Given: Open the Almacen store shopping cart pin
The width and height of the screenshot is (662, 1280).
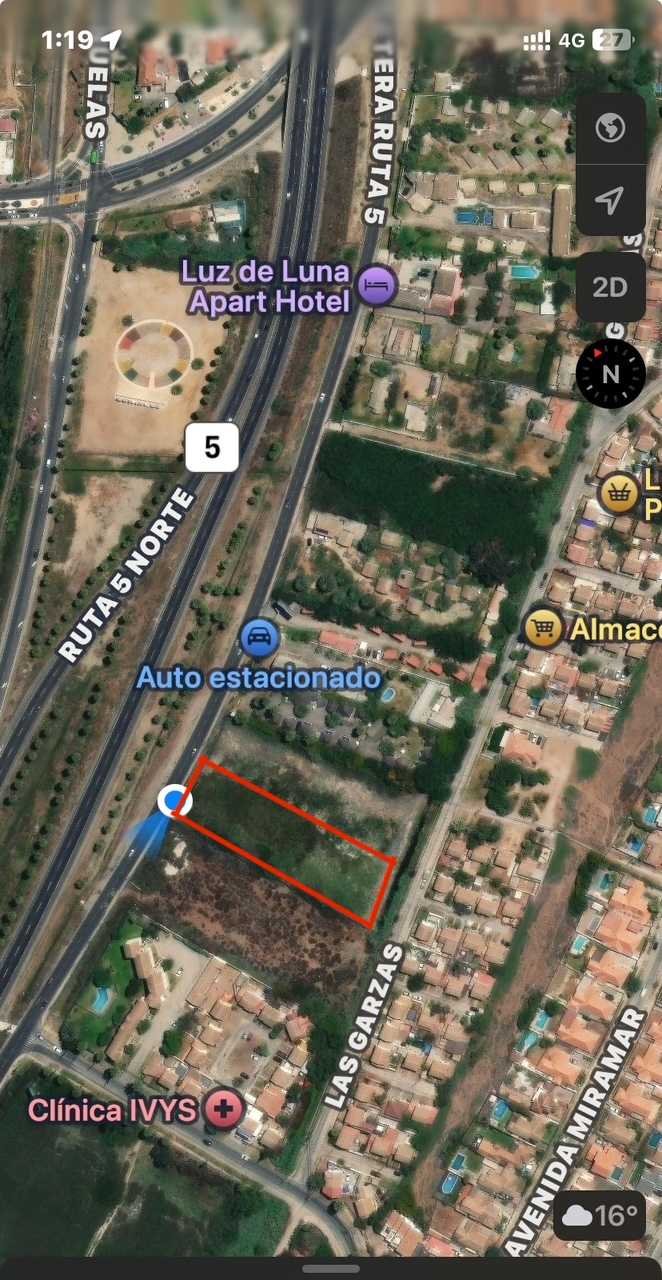Looking at the screenshot, I should pos(543,628).
